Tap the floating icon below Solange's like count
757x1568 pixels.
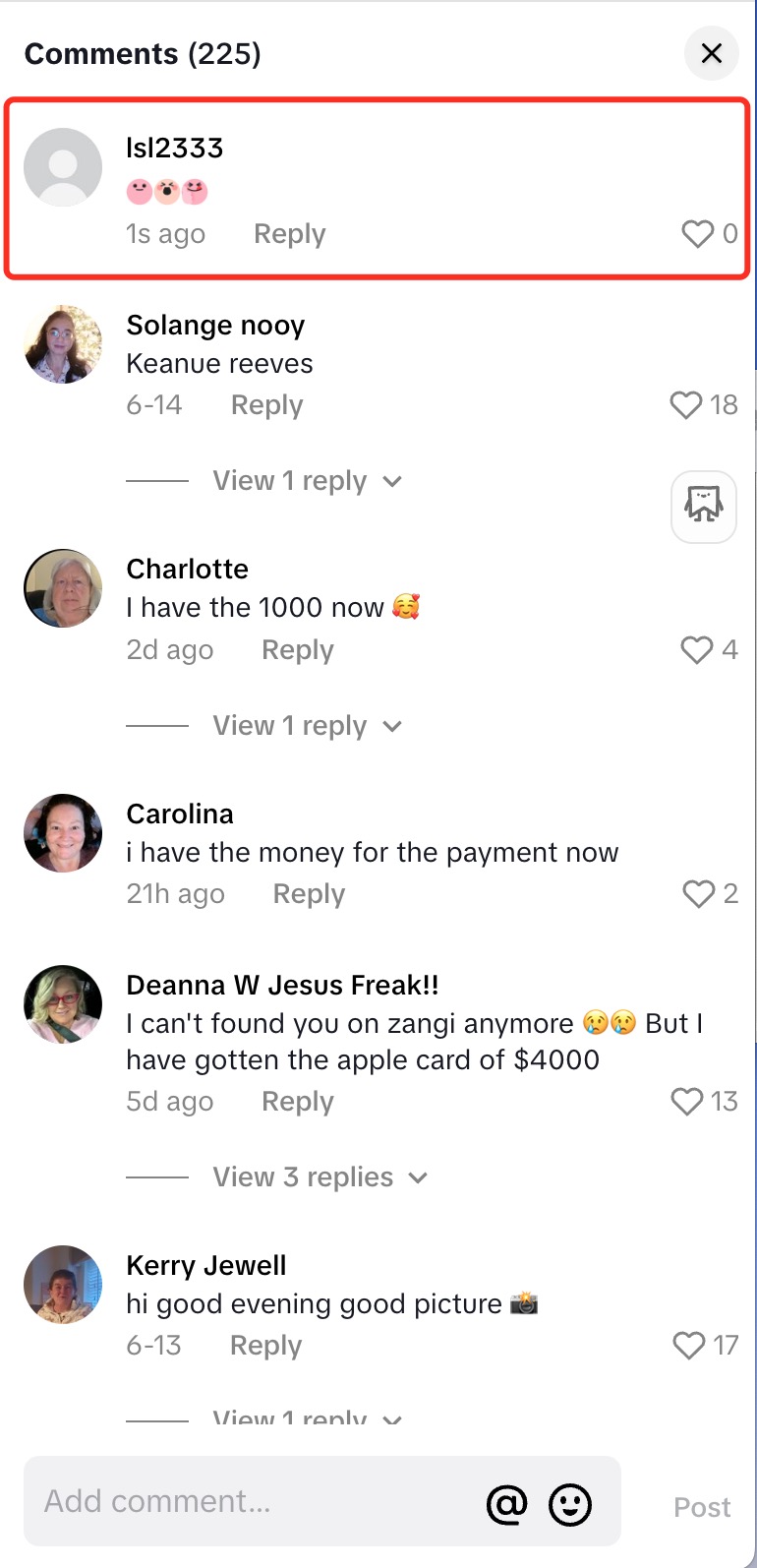[x=704, y=507]
